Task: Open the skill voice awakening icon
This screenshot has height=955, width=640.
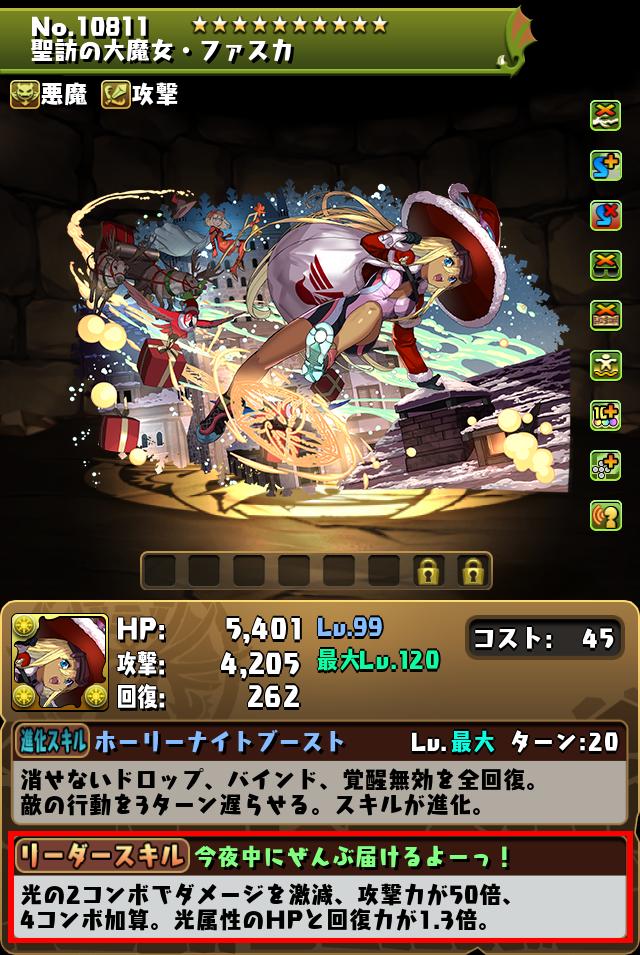Action: pos(605,515)
